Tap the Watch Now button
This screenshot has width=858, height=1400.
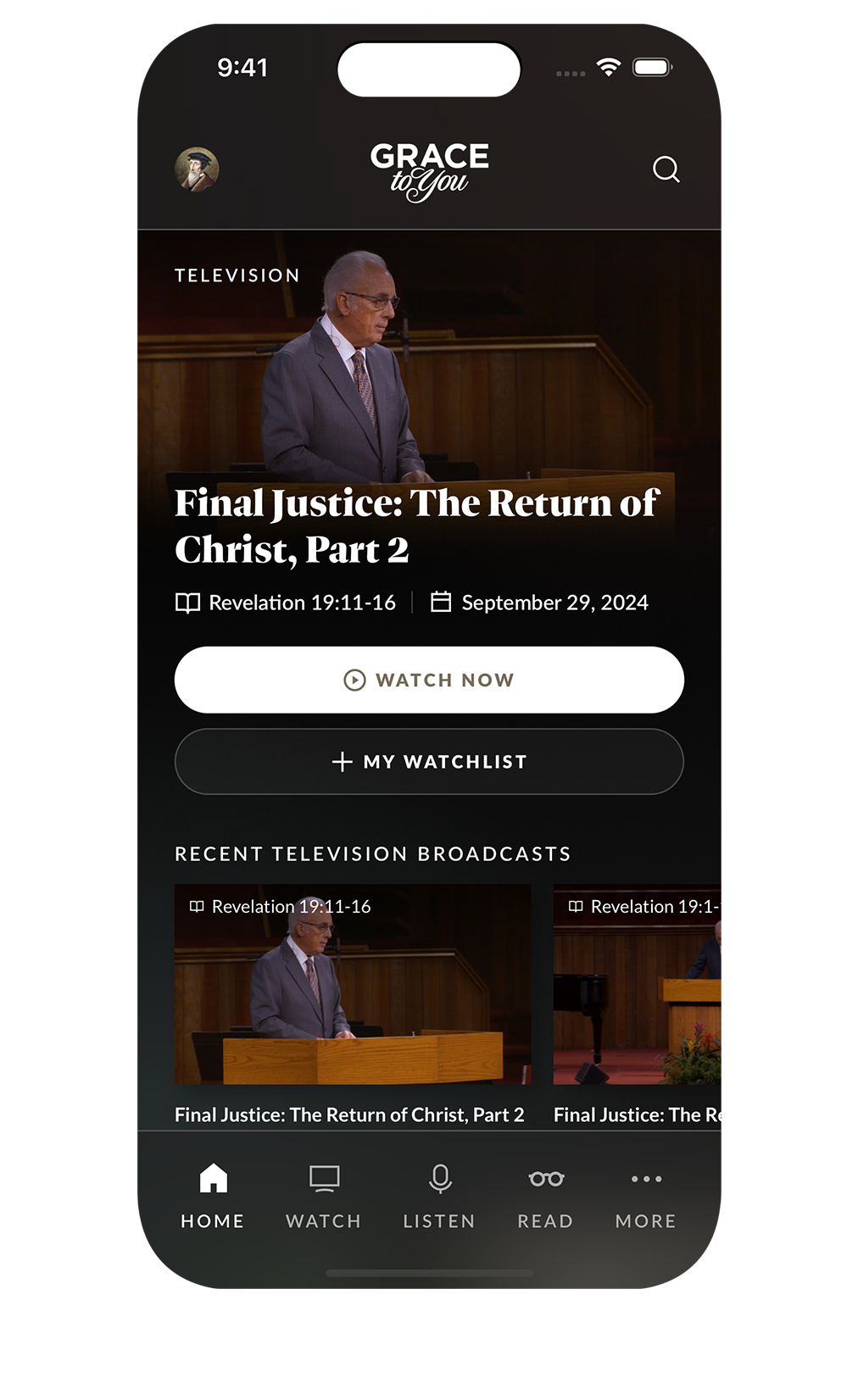click(x=429, y=680)
